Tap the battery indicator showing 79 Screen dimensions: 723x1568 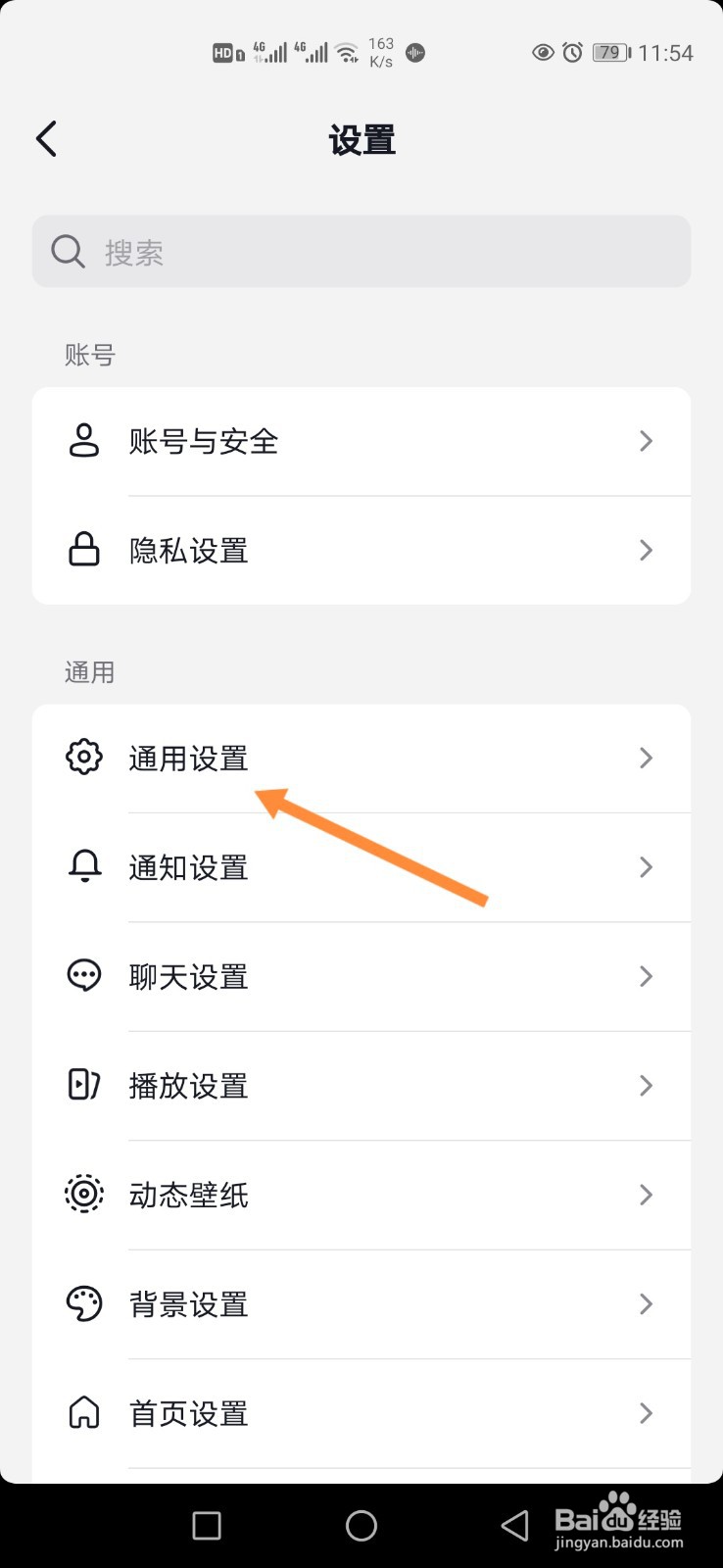coord(607,52)
